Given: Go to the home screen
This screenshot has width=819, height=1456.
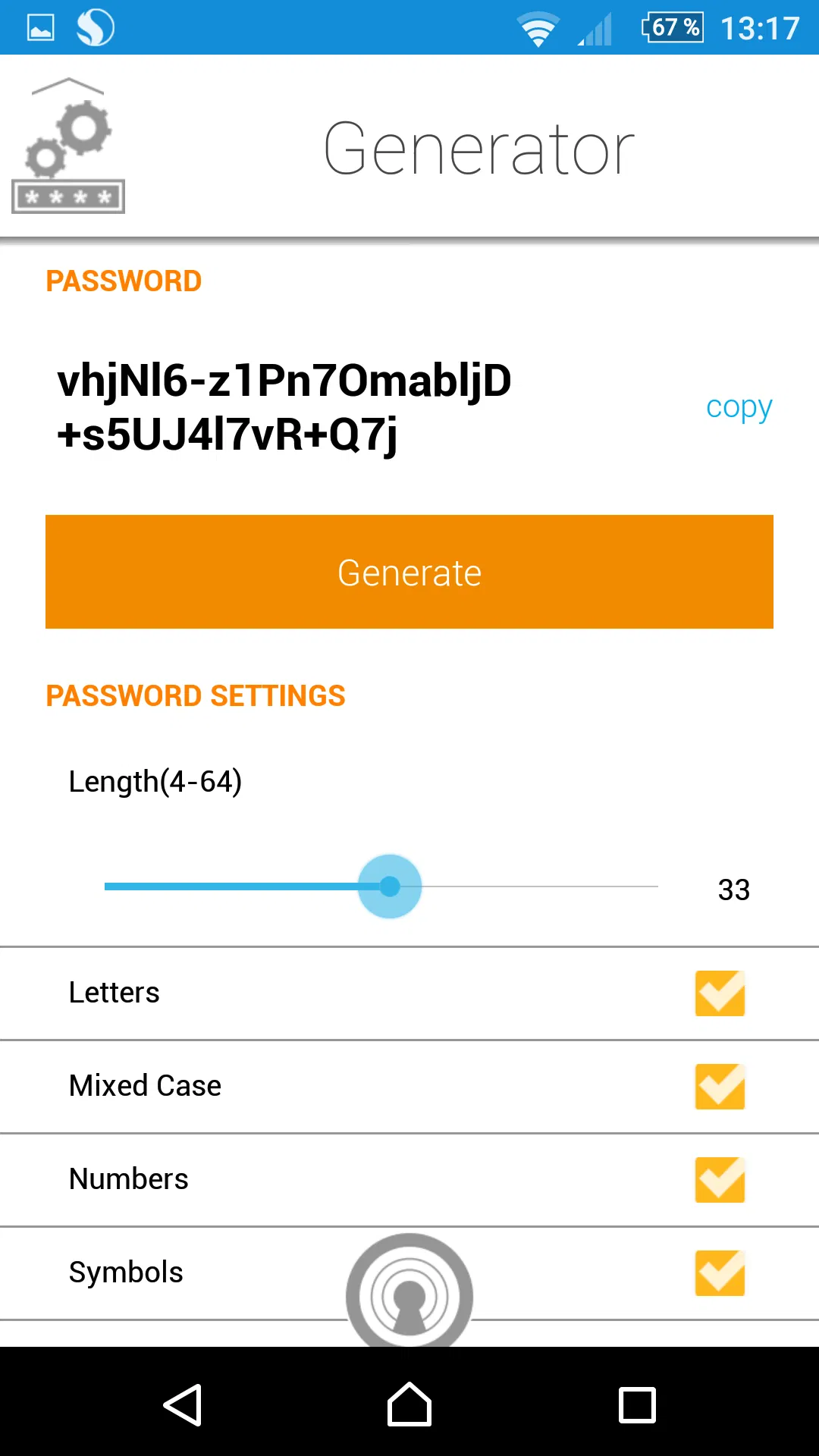Looking at the screenshot, I should [x=409, y=1405].
